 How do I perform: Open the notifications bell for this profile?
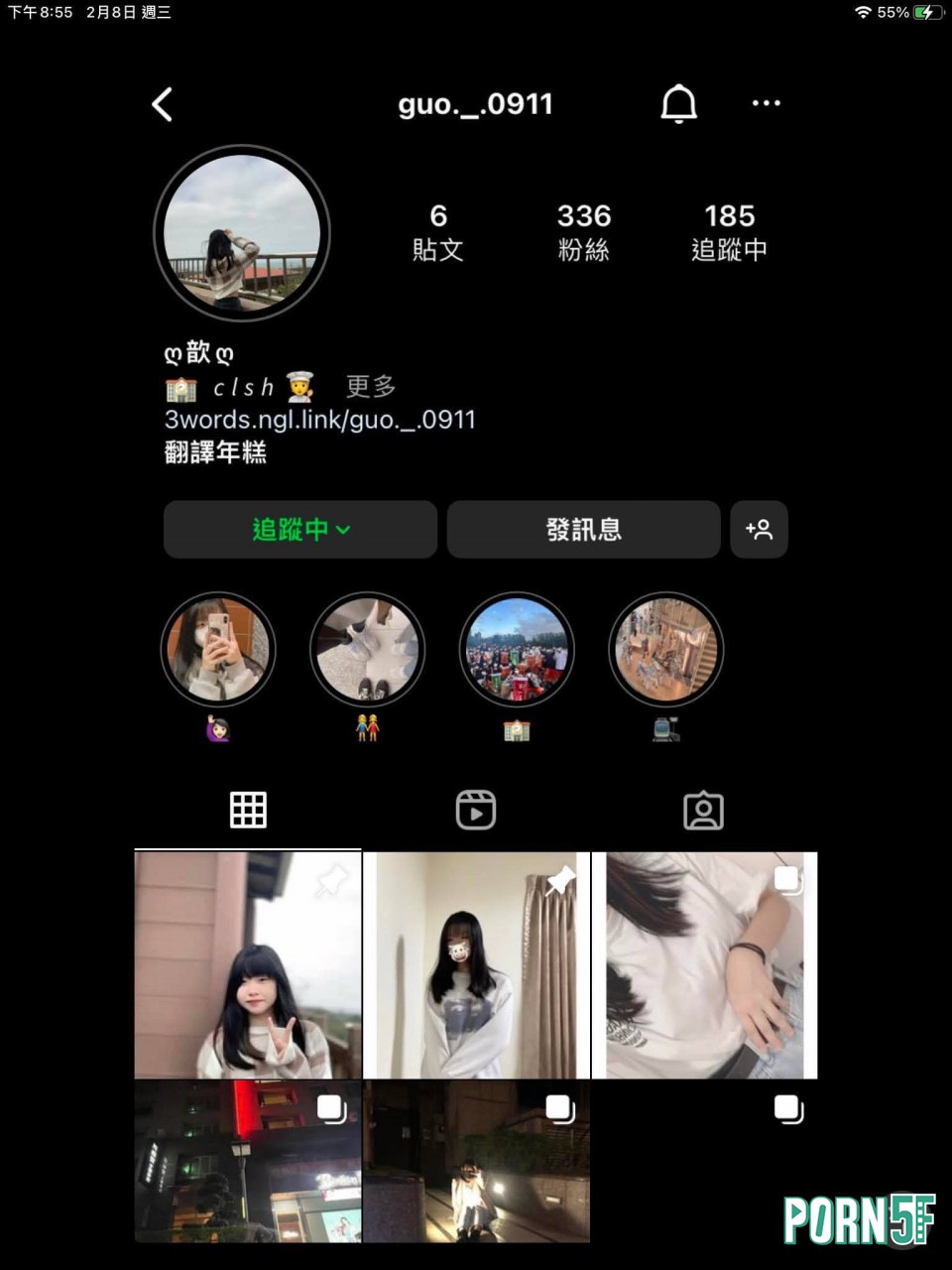click(679, 103)
